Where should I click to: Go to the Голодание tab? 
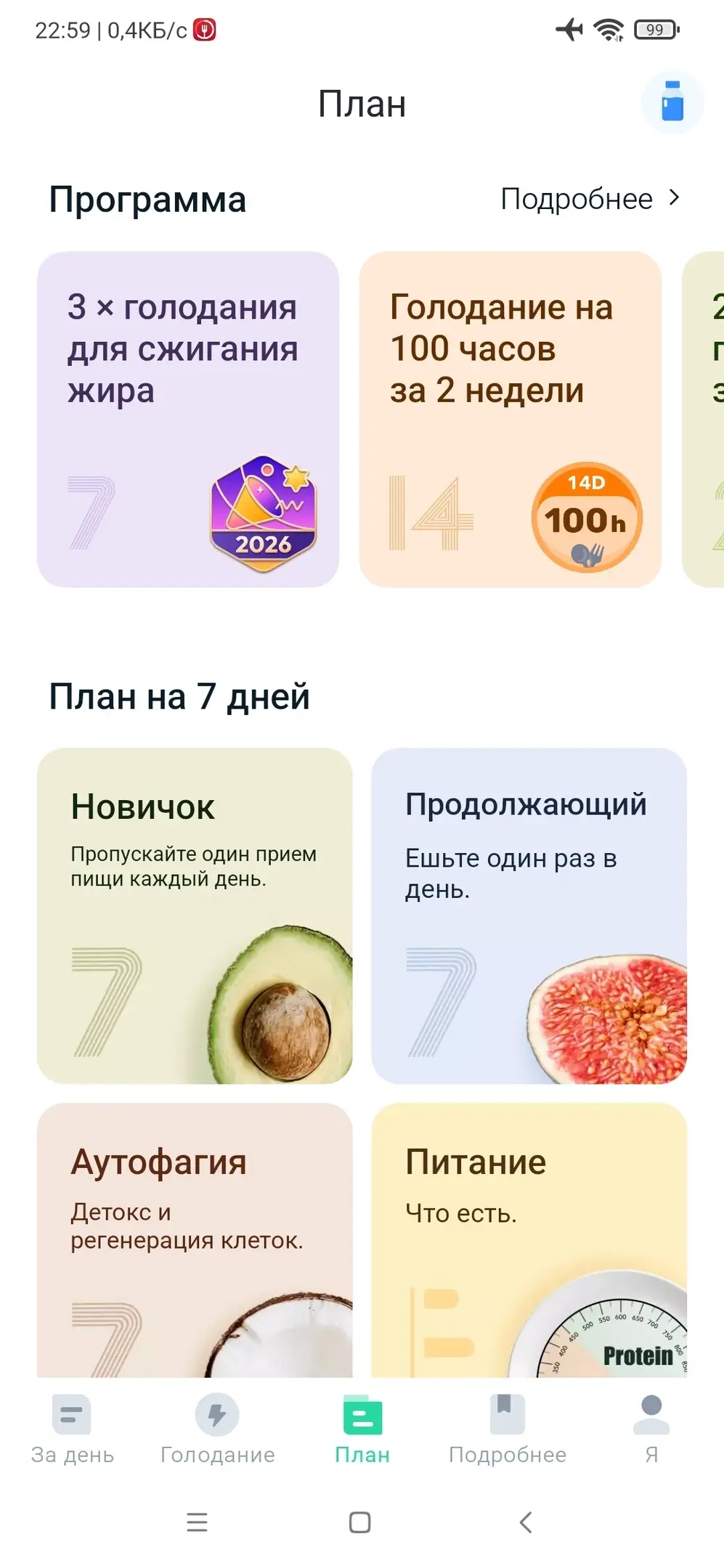pyautogui.click(x=217, y=1429)
